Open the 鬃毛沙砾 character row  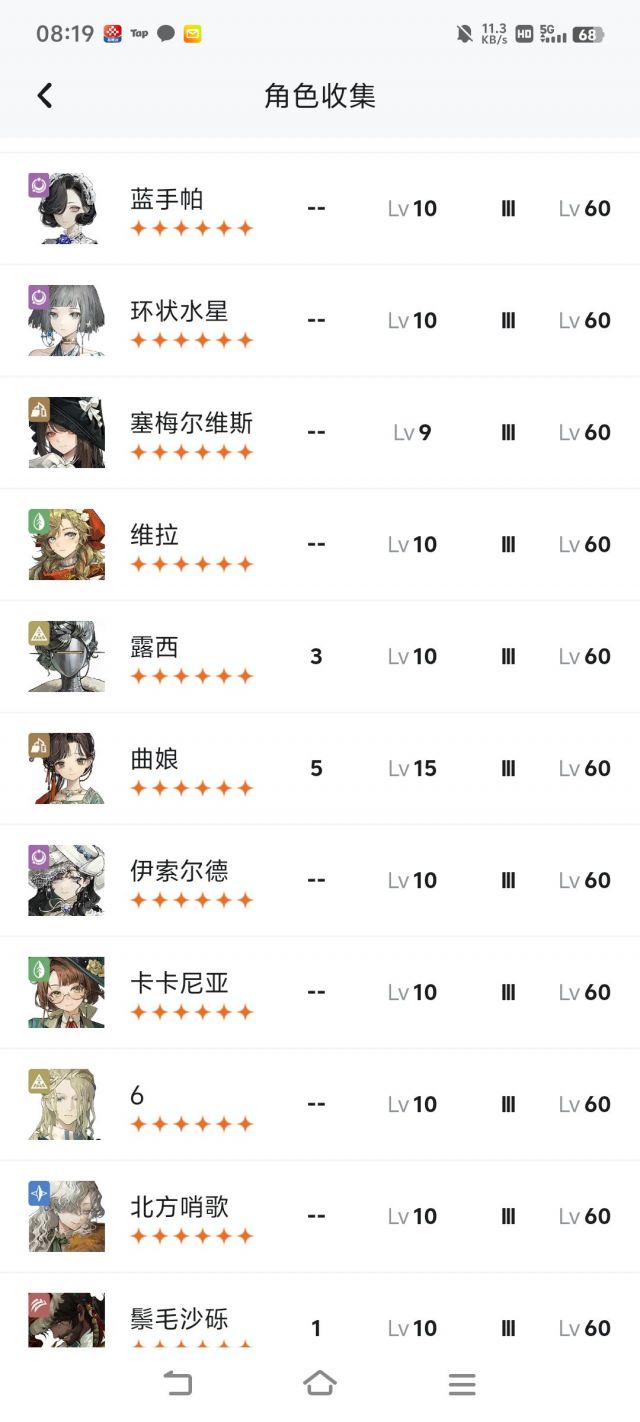[320, 1322]
